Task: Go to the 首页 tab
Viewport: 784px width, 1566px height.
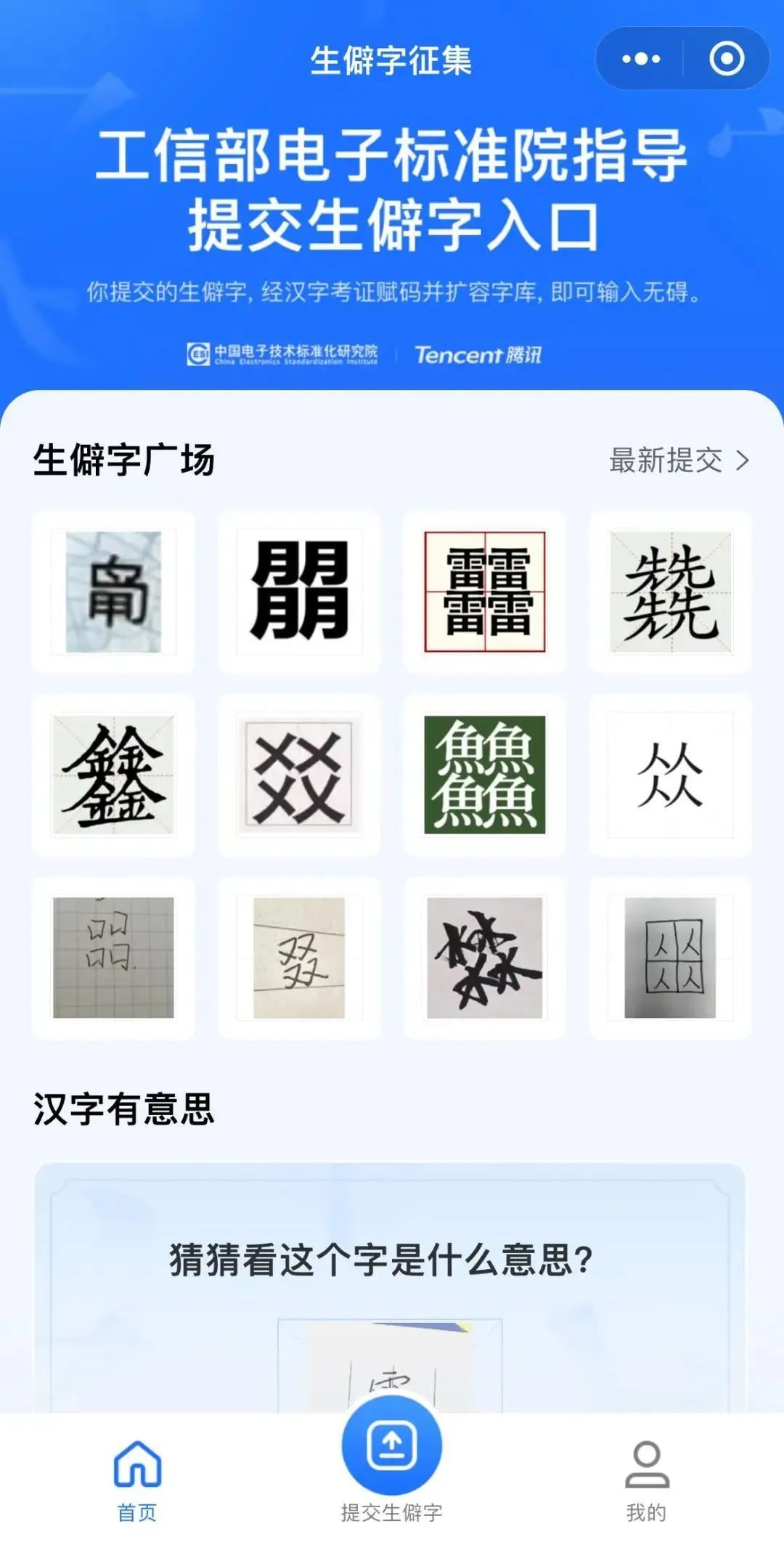Action: click(x=137, y=1481)
